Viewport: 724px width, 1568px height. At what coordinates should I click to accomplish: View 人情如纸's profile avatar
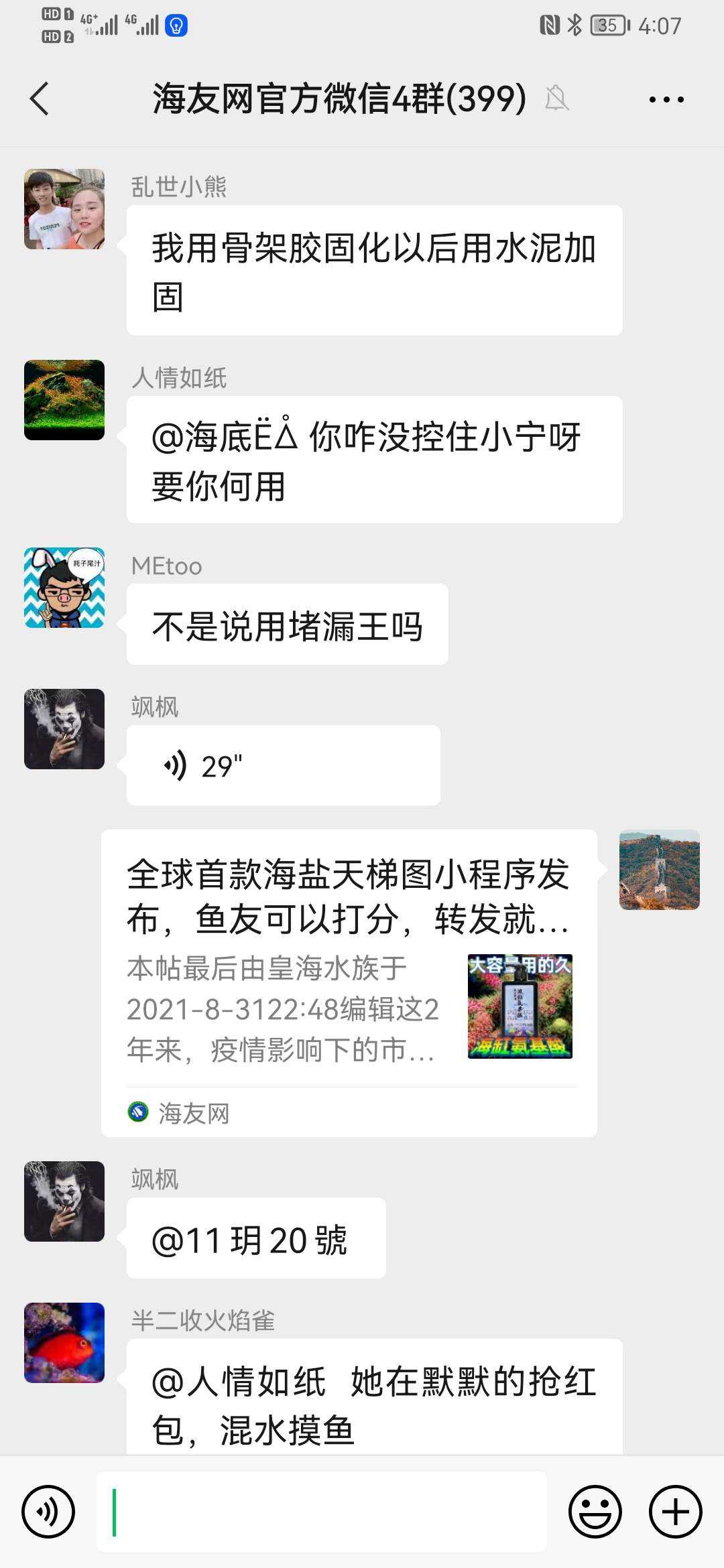(x=64, y=400)
